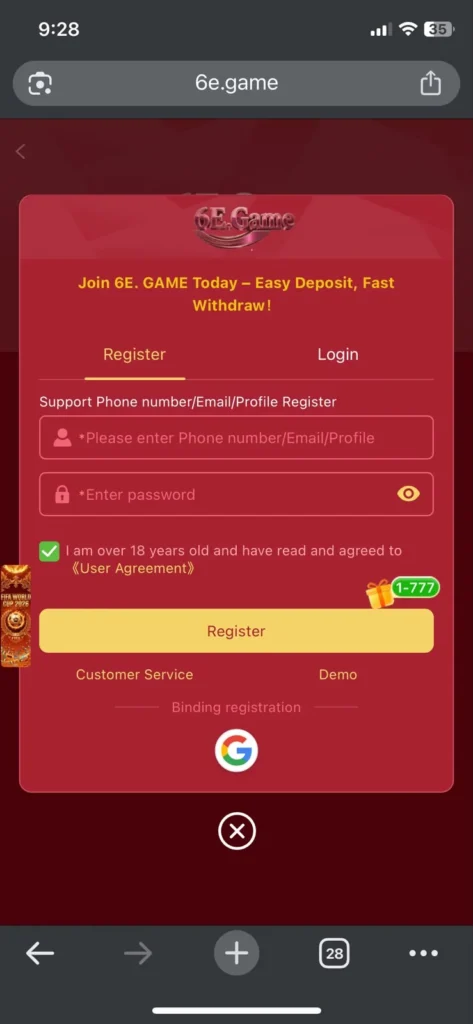
Task: Go back in the browser
Action: 40,954
